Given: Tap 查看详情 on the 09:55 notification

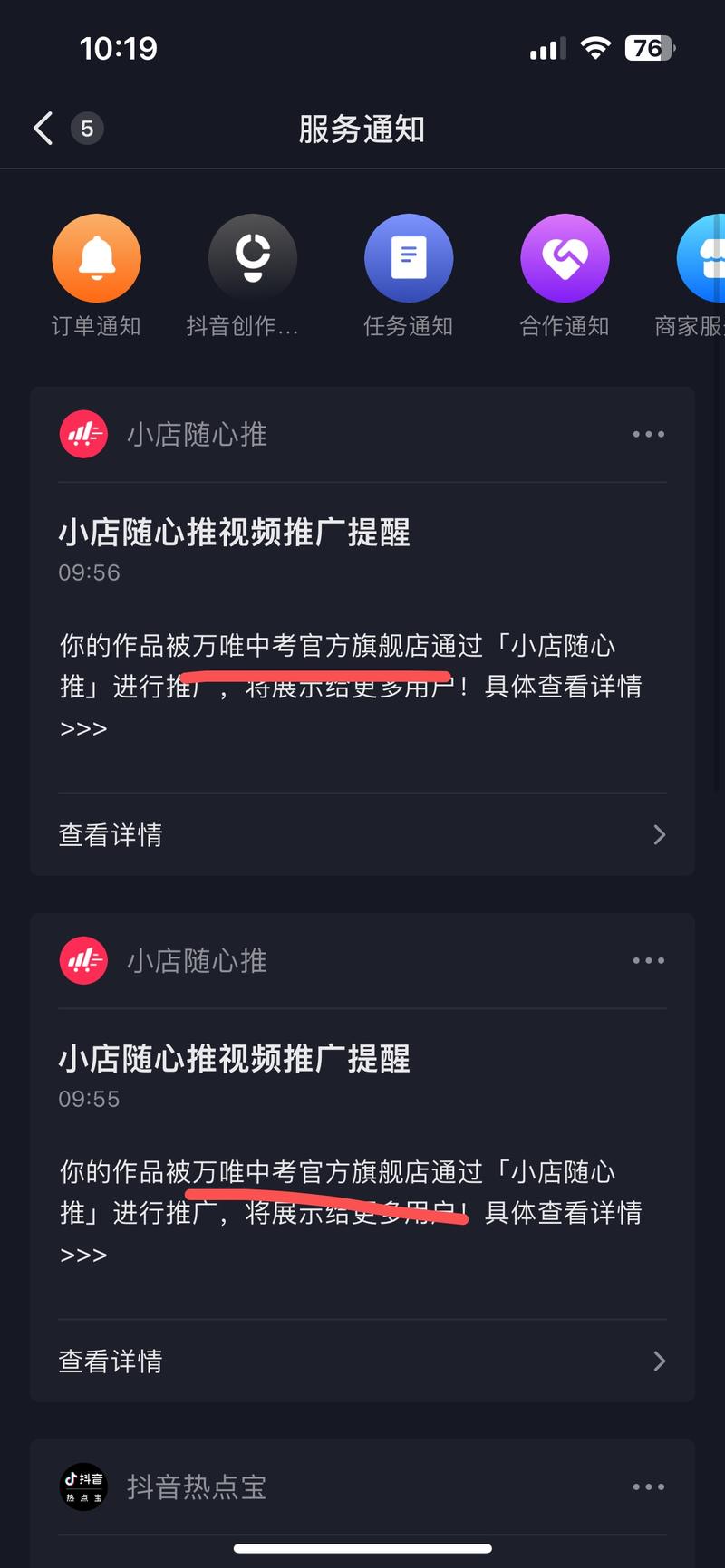Looking at the screenshot, I should (111, 1361).
